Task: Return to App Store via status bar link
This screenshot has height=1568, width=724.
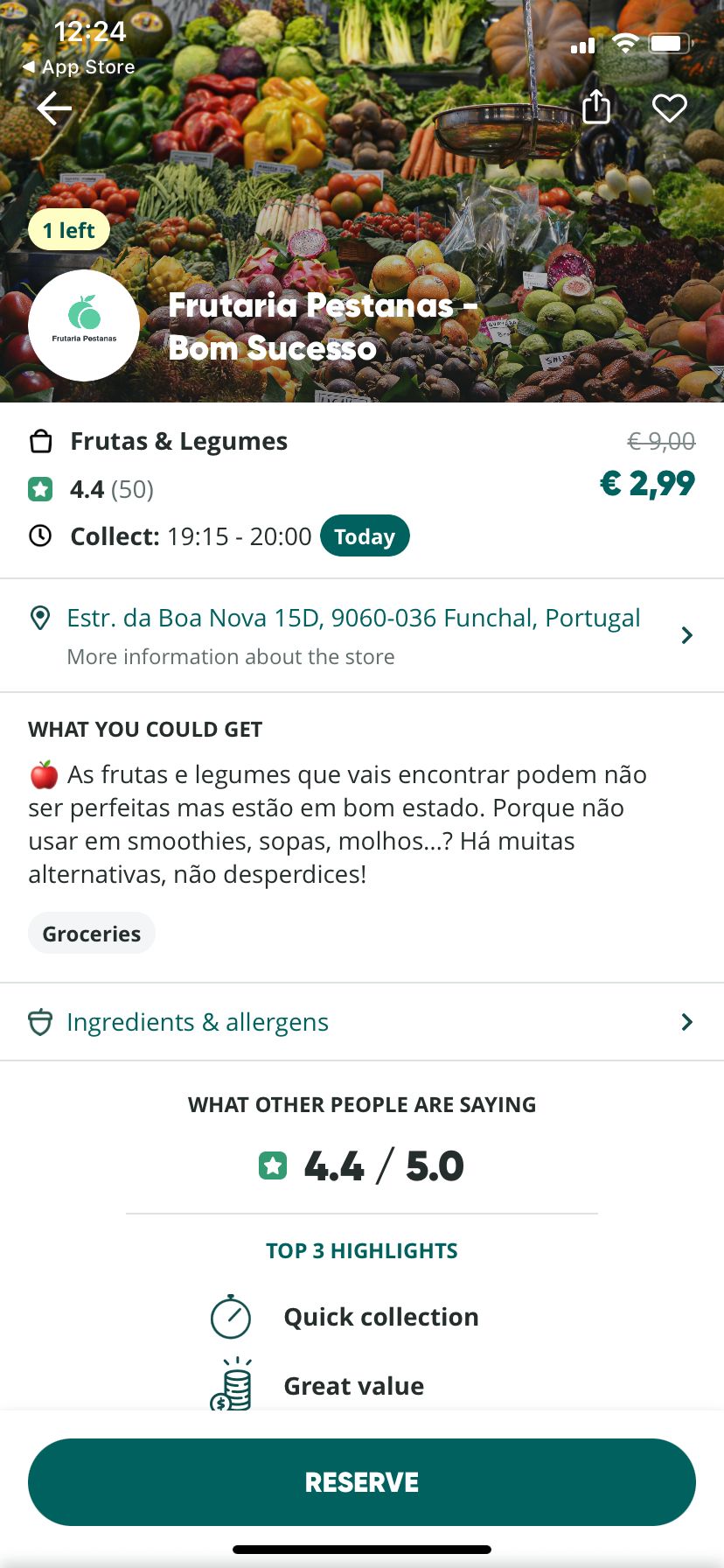Action: pos(79,67)
